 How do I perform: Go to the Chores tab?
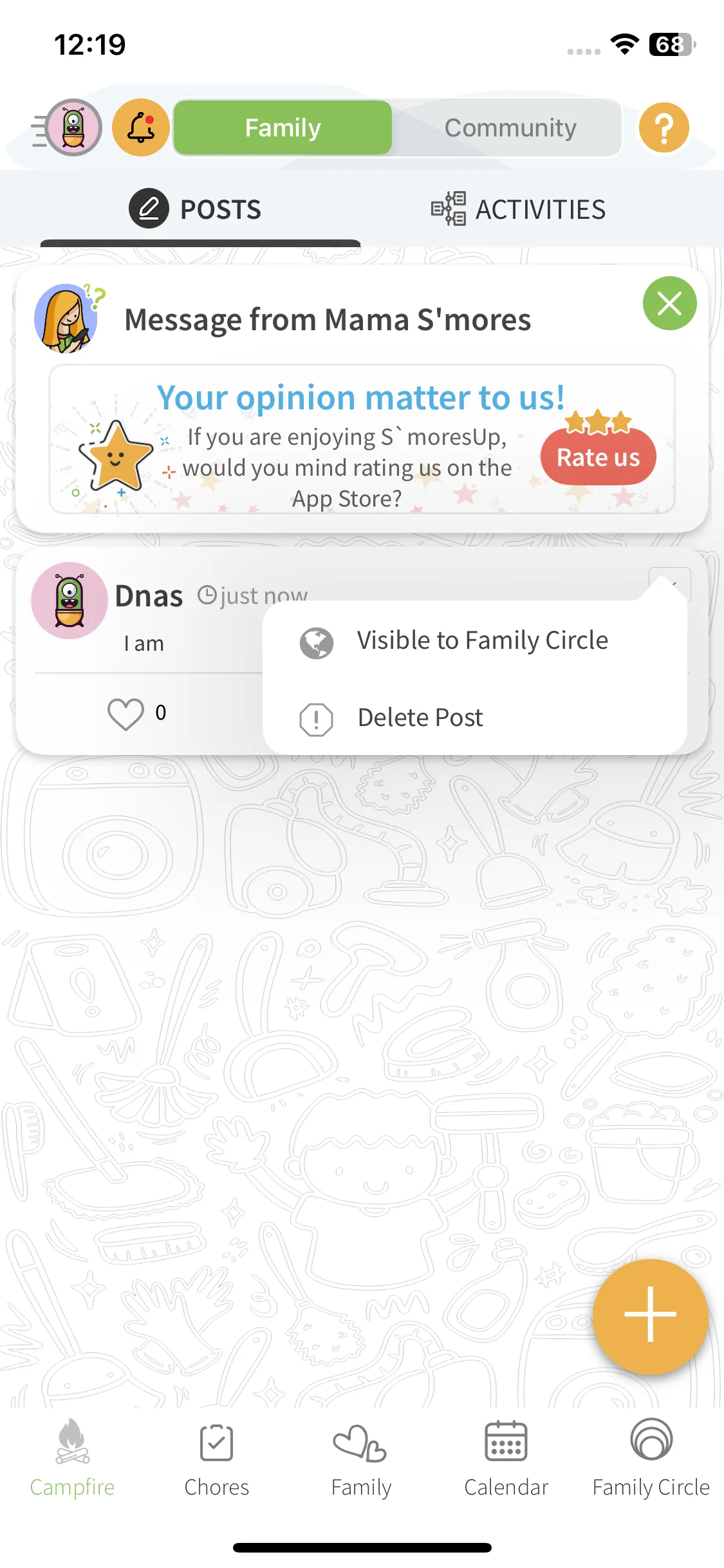tap(217, 1457)
